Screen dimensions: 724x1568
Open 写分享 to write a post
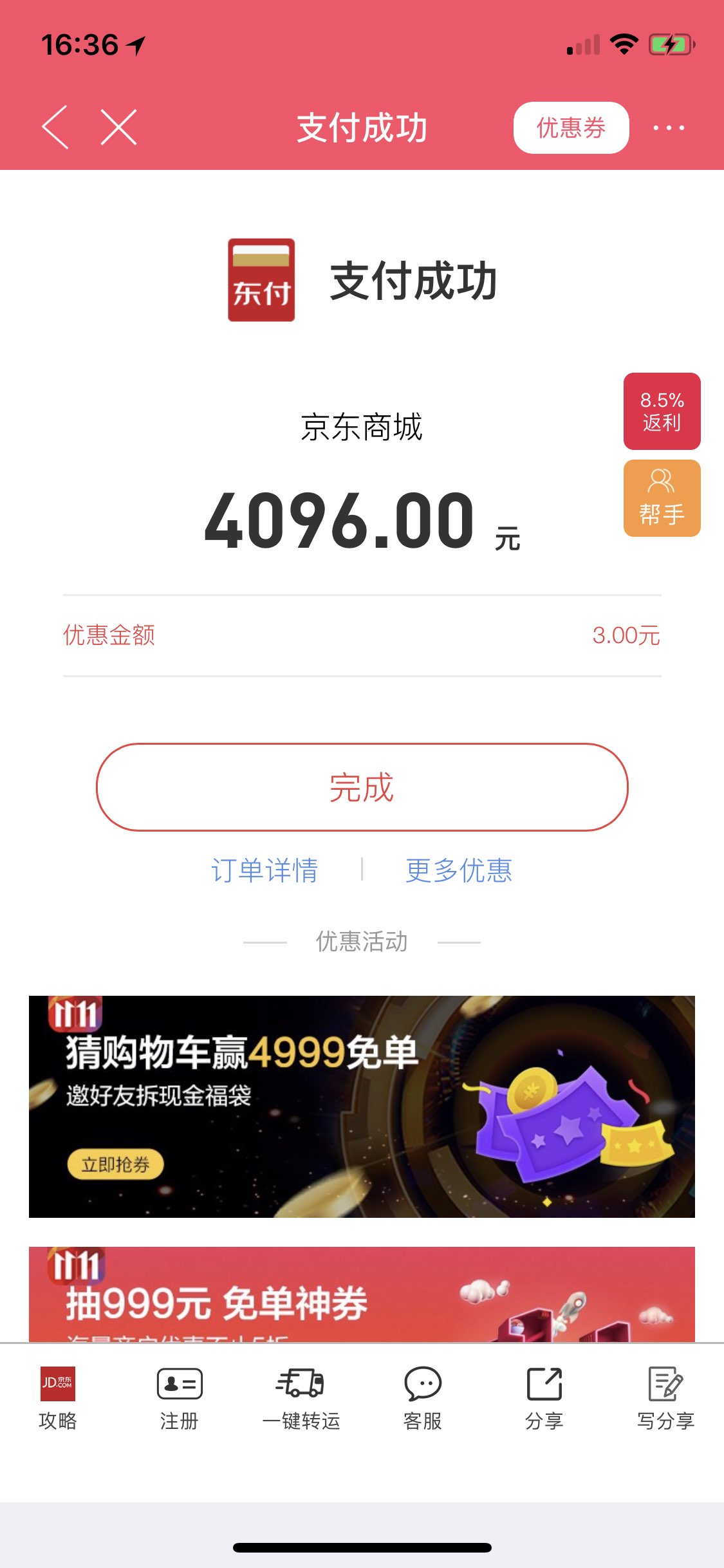coord(665,1397)
